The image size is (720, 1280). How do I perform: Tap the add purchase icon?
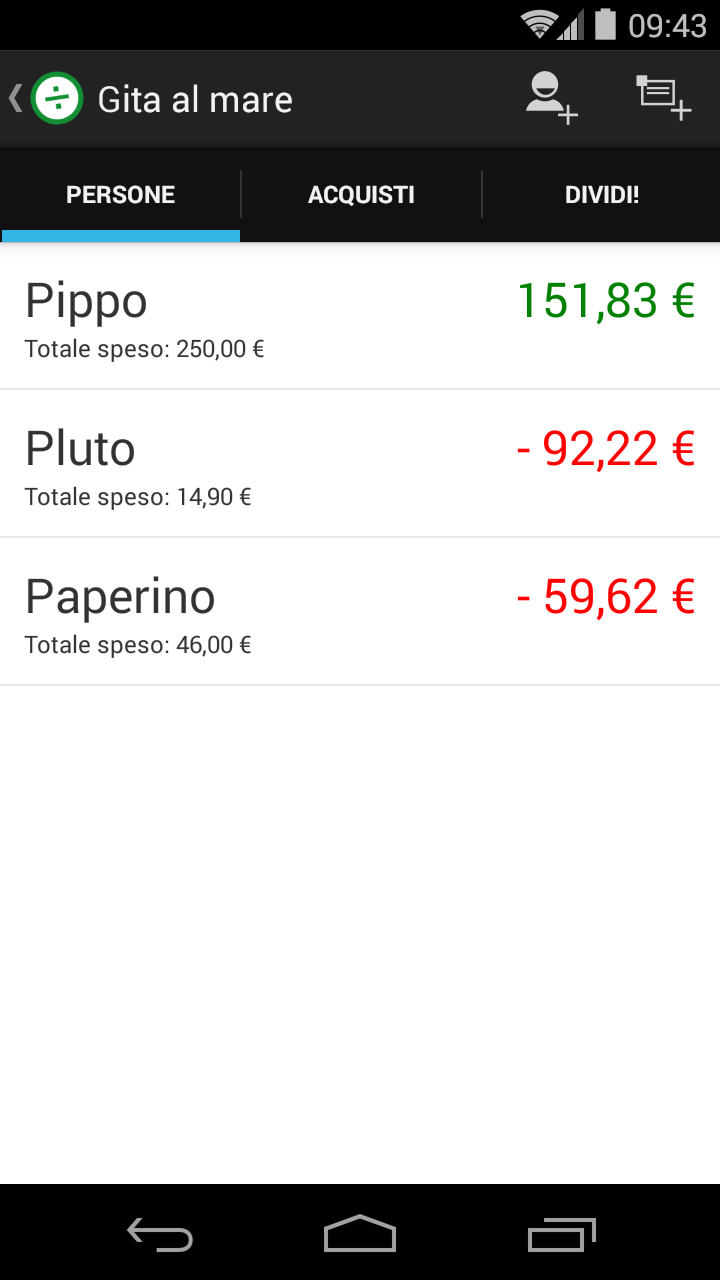pyautogui.click(x=664, y=98)
